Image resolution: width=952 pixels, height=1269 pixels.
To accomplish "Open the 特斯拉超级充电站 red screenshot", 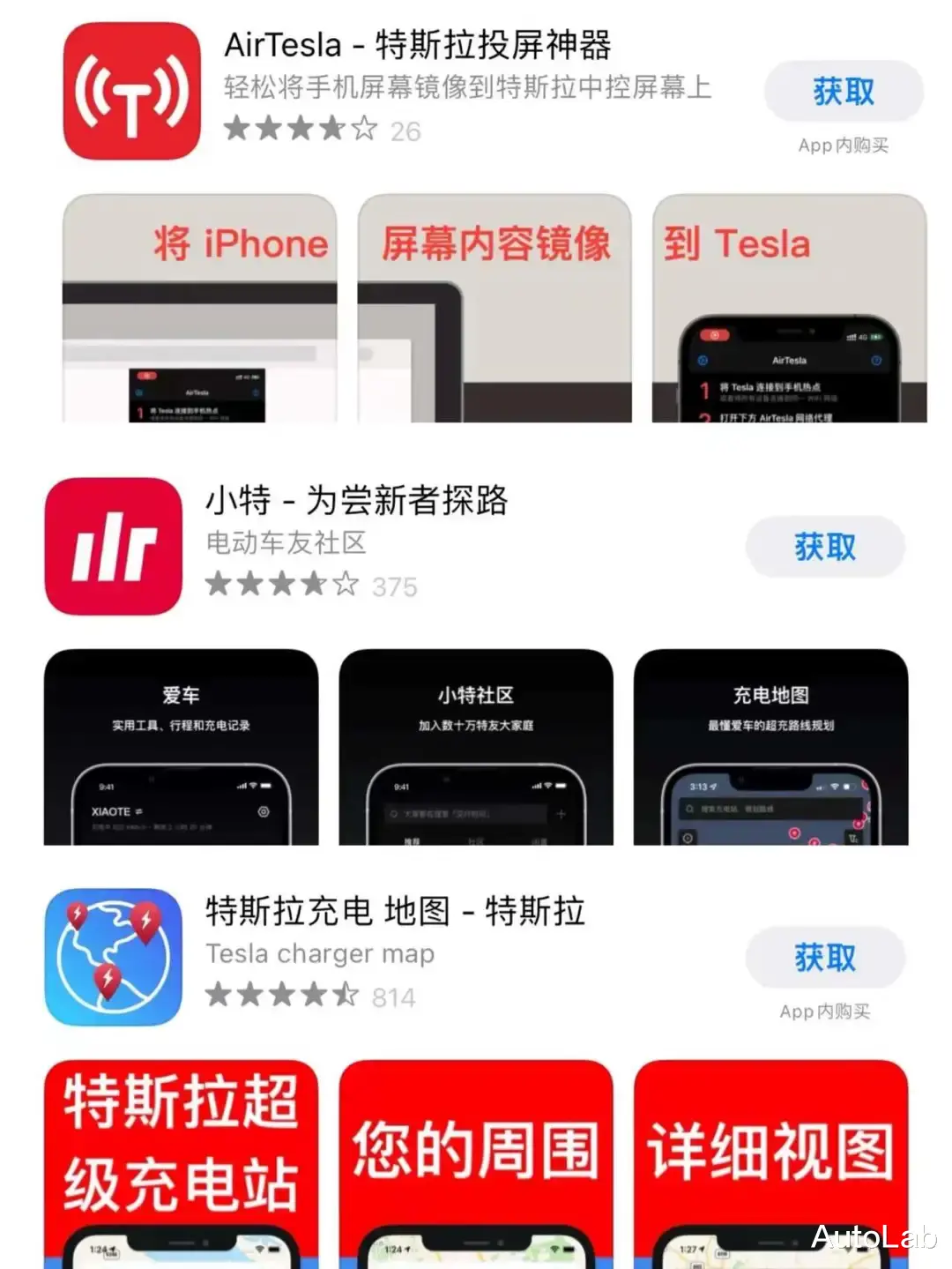I will 179,1155.
